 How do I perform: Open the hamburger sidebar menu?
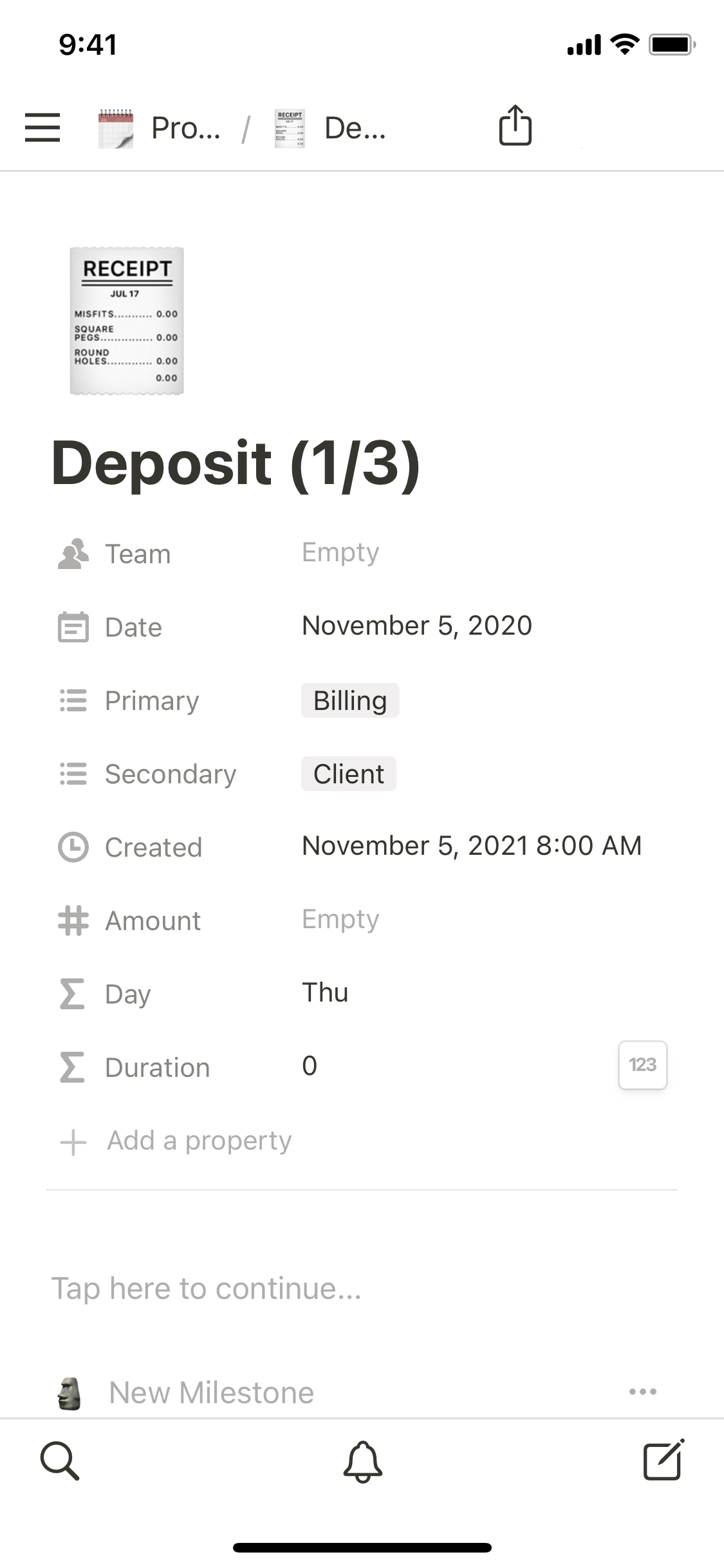tap(42, 127)
